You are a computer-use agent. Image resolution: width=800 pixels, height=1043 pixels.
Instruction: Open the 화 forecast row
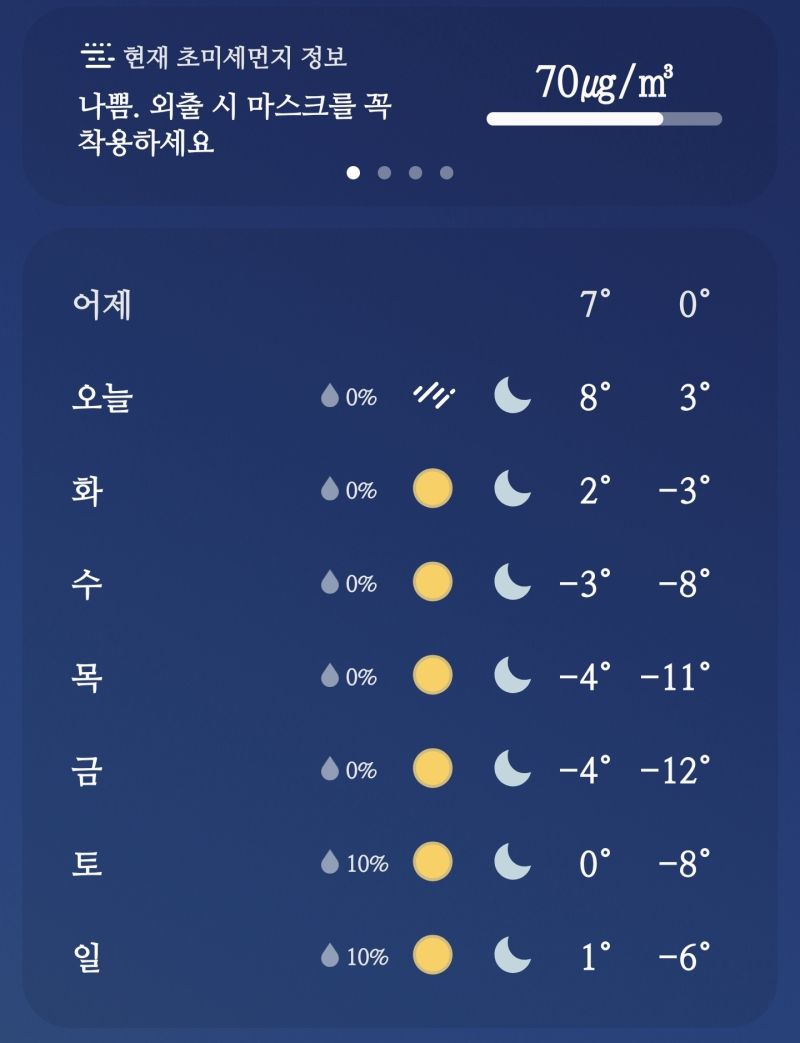[x=399, y=491]
